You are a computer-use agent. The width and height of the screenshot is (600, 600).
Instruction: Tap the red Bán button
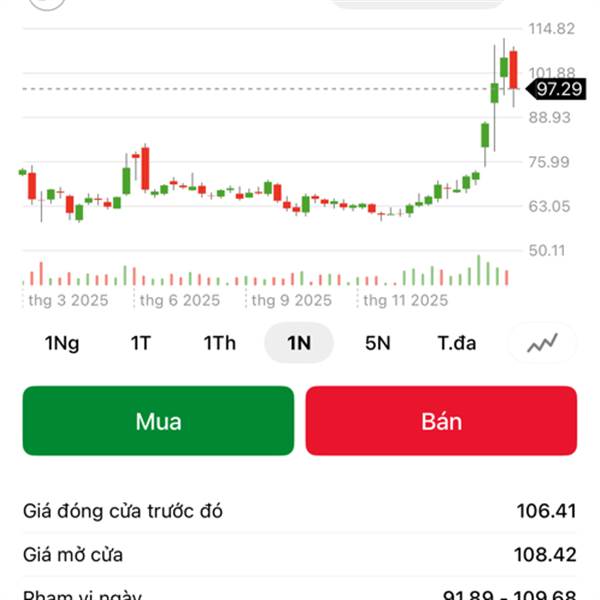(x=441, y=421)
